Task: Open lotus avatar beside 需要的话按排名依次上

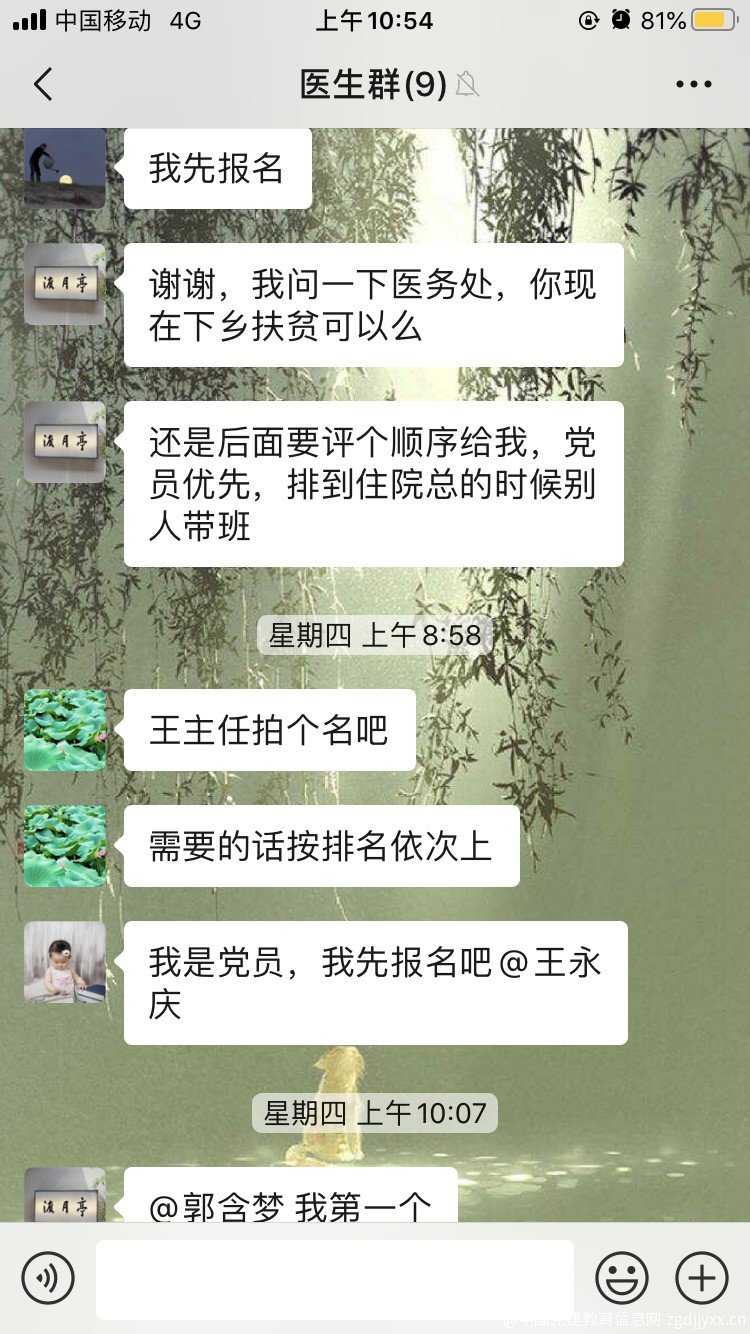Action: 65,846
